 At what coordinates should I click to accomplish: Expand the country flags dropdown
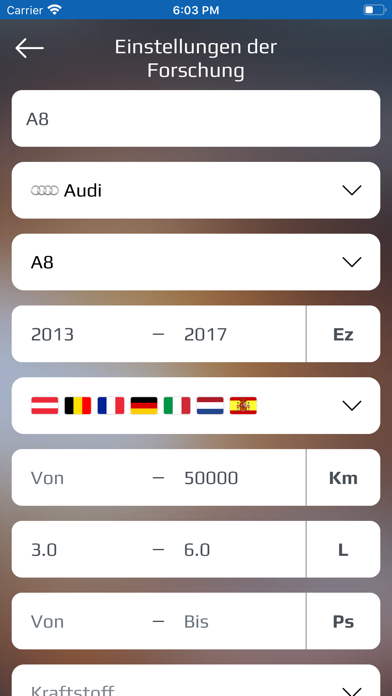[196, 406]
